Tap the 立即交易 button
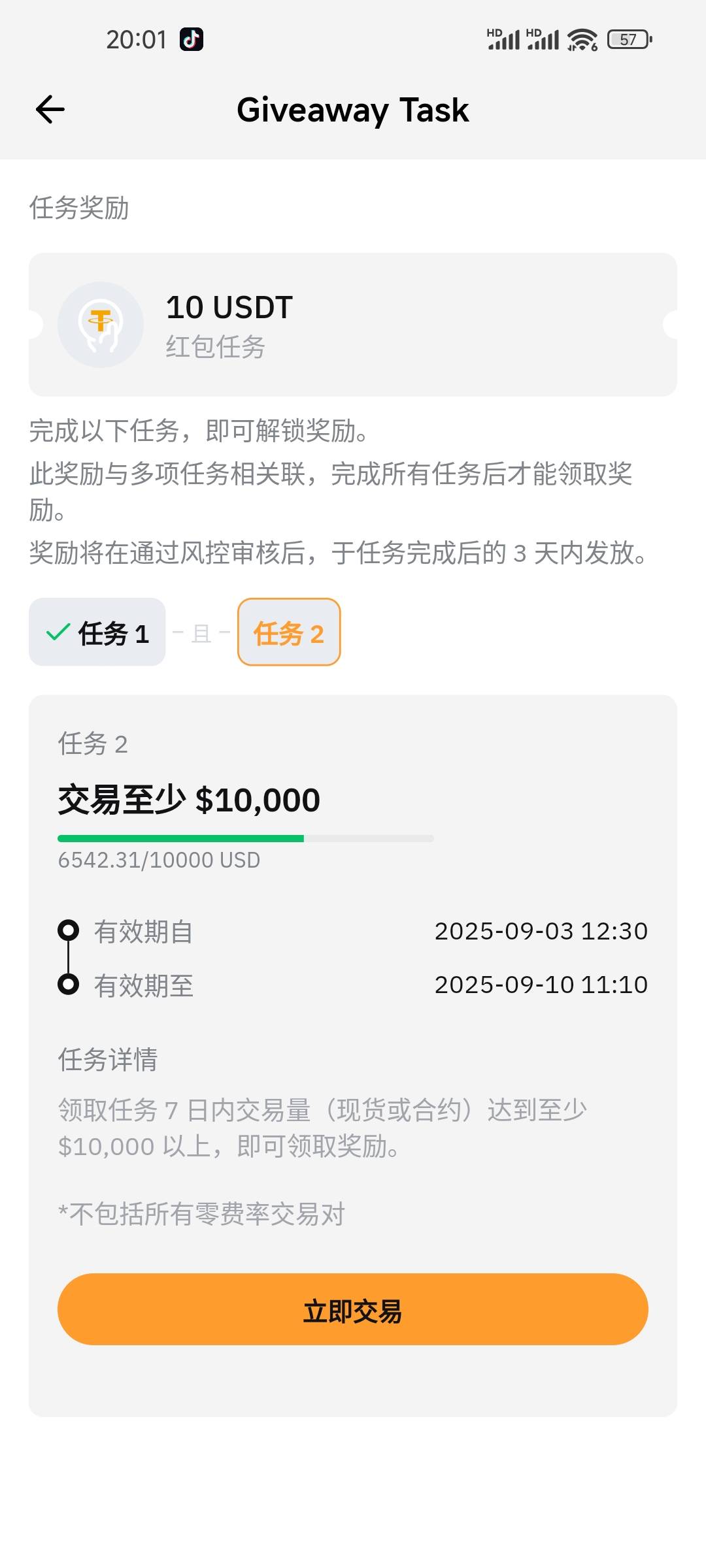This screenshot has height=1568, width=706. click(x=353, y=1309)
